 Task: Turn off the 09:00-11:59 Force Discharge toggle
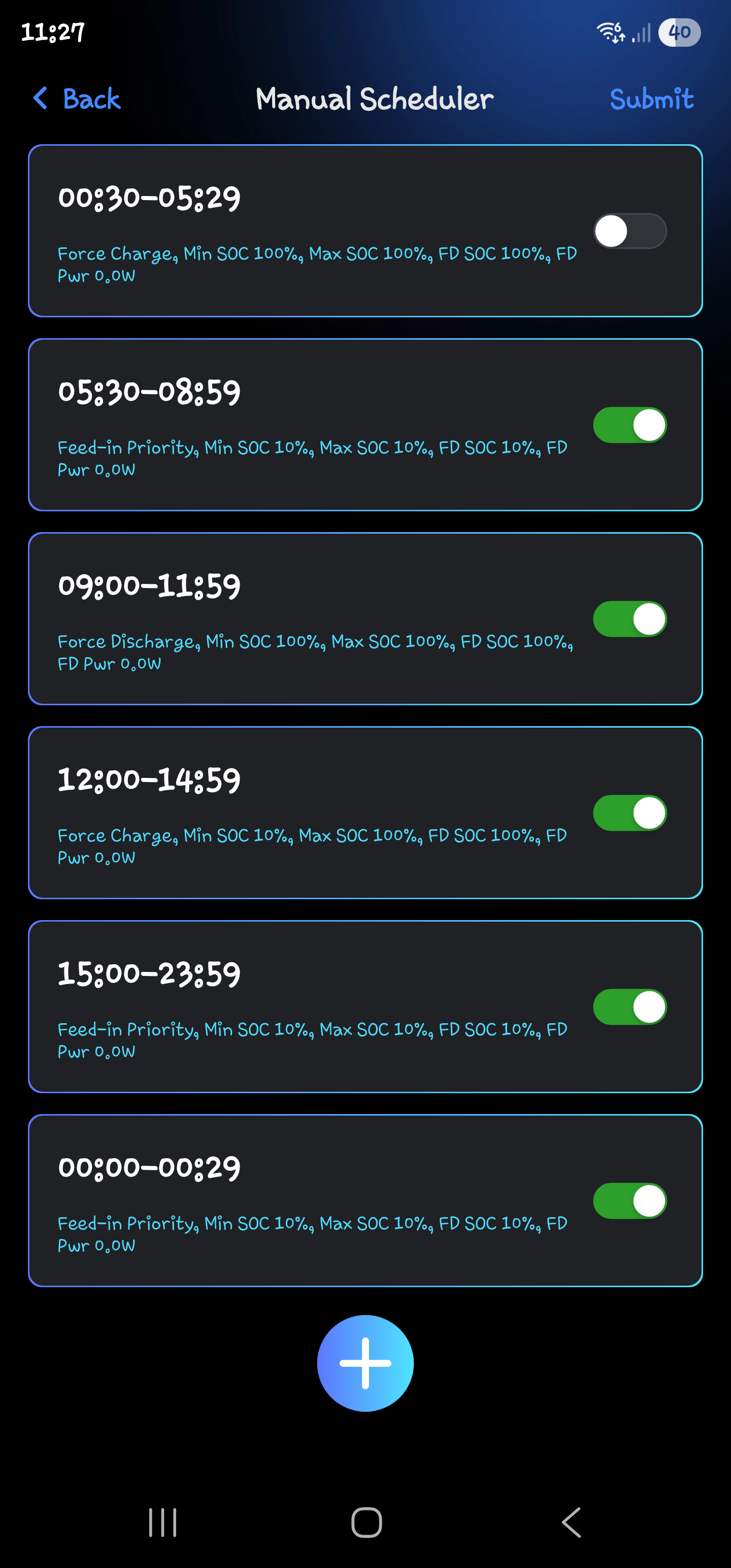click(x=629, y=619)
